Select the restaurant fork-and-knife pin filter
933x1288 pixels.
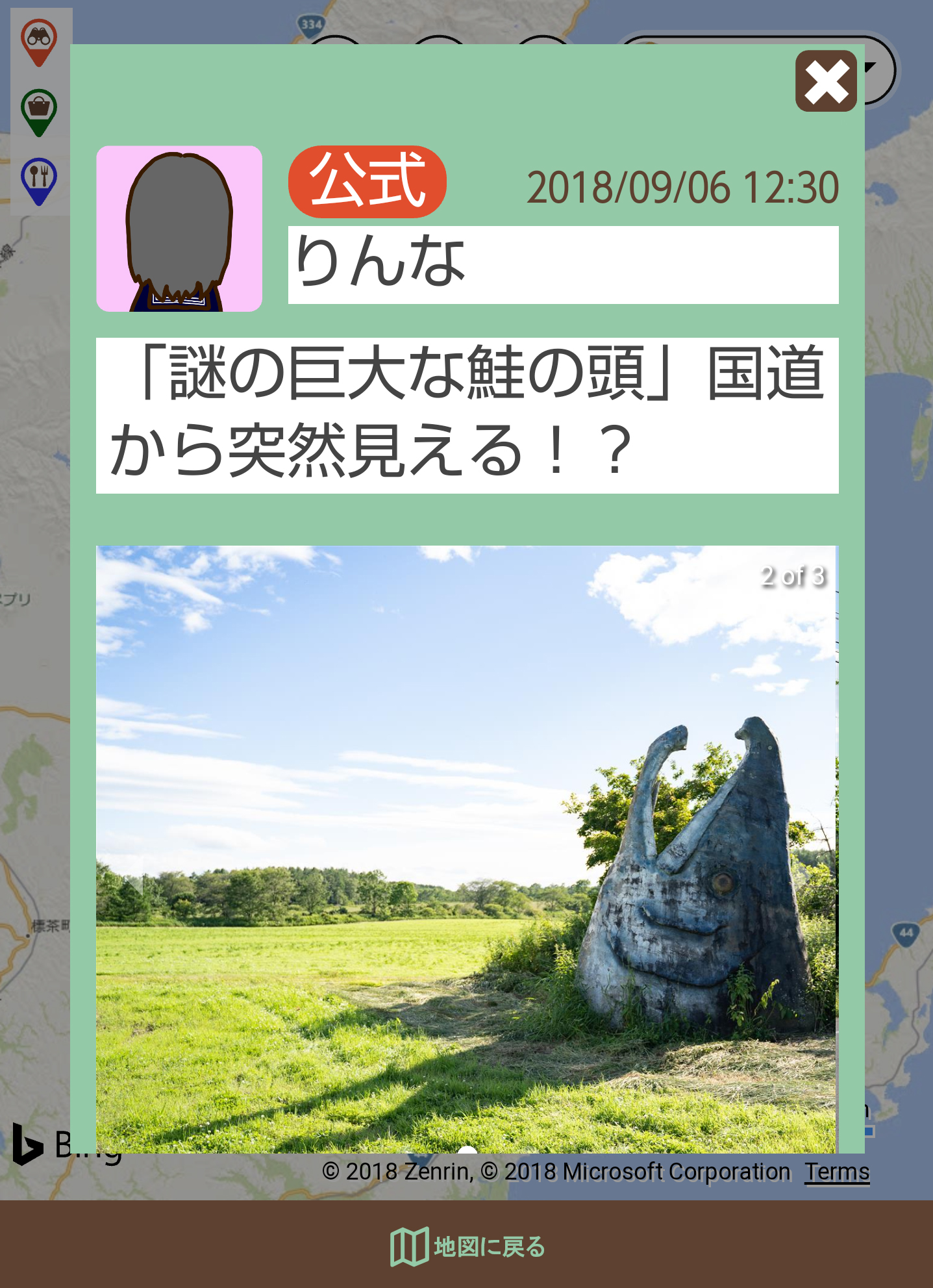39,181
